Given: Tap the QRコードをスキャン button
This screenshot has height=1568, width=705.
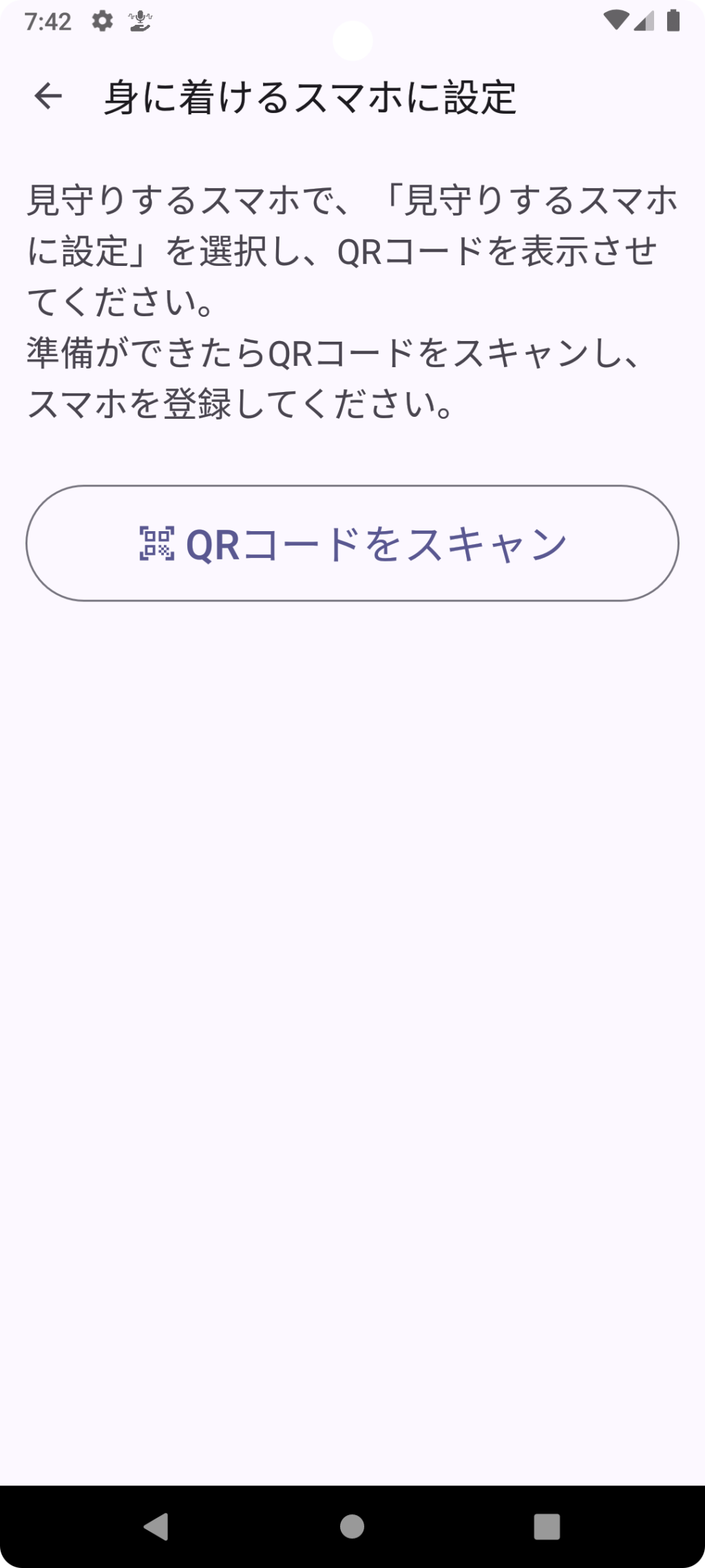Looking at the screenshot, I should coord(352,544).
